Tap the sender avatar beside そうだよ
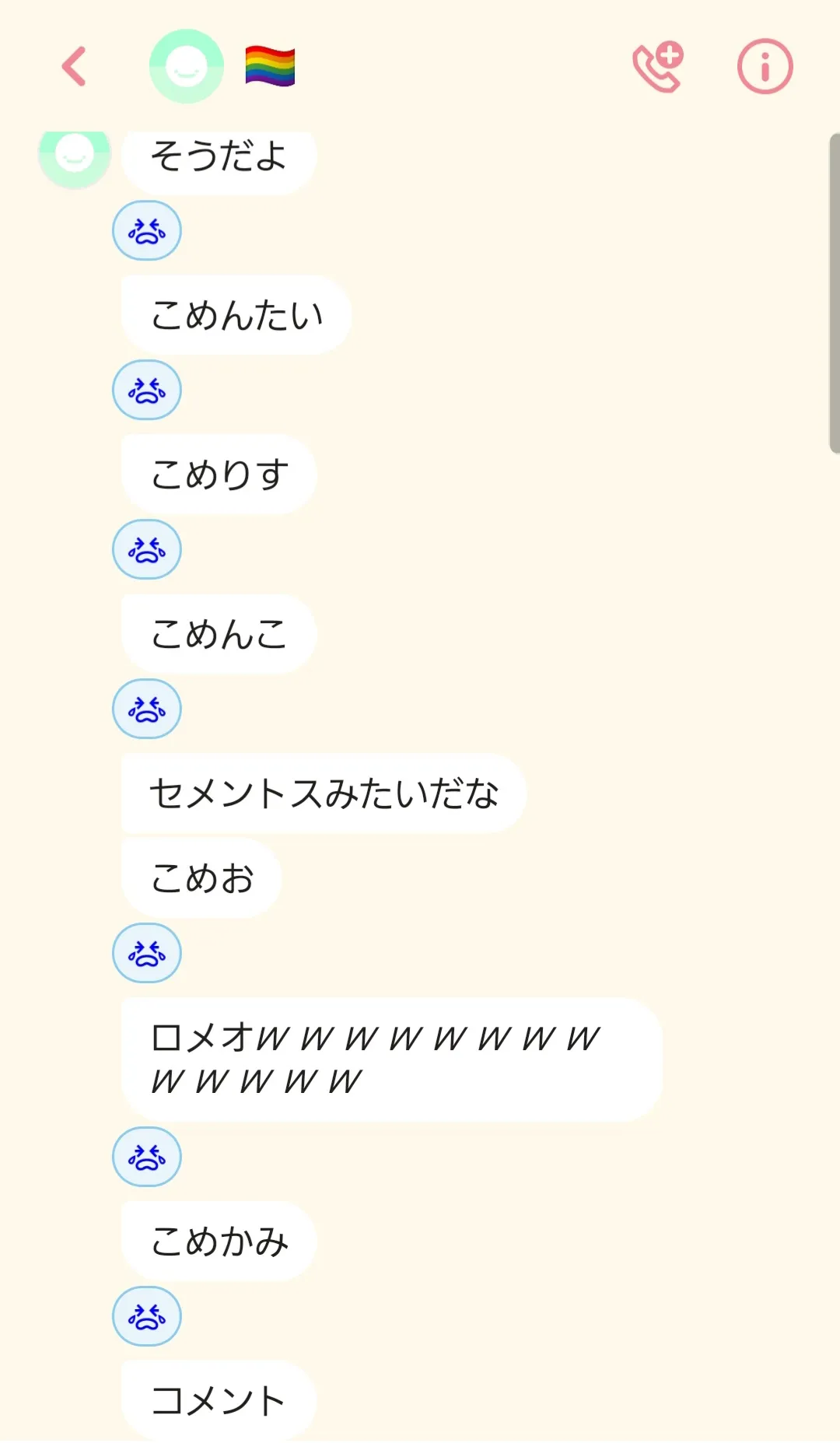Screen dimensions: 840x1443 (x=75, y=156)
